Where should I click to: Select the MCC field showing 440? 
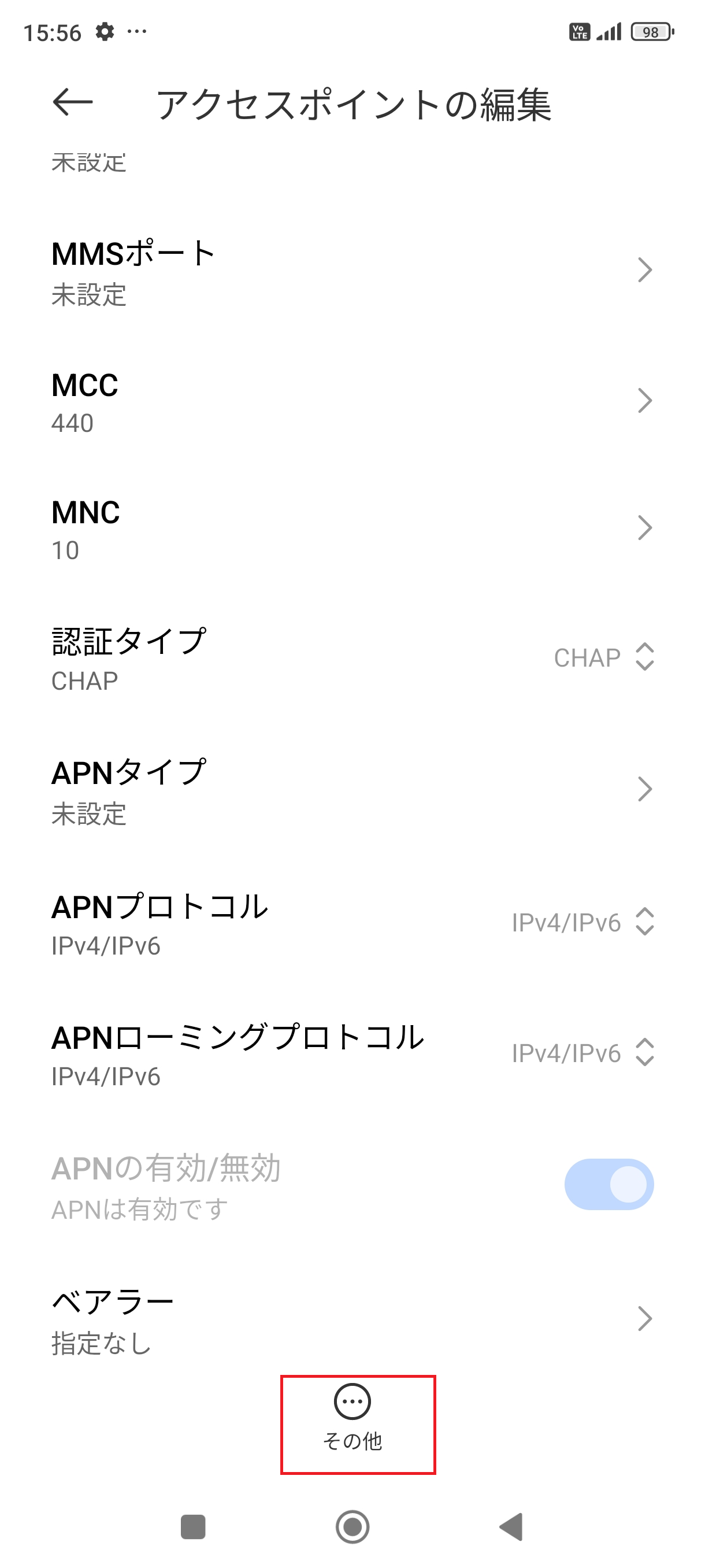(x=353, y=402)
